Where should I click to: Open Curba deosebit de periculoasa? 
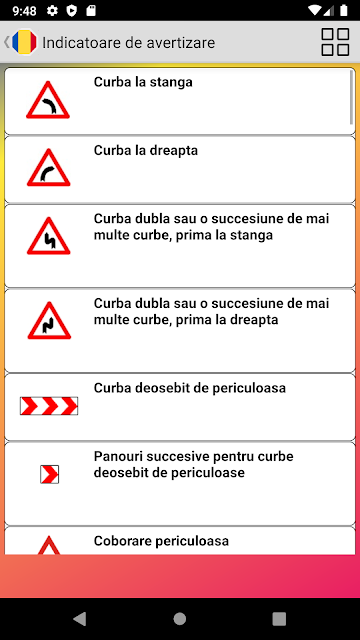(x=180, y=407)
